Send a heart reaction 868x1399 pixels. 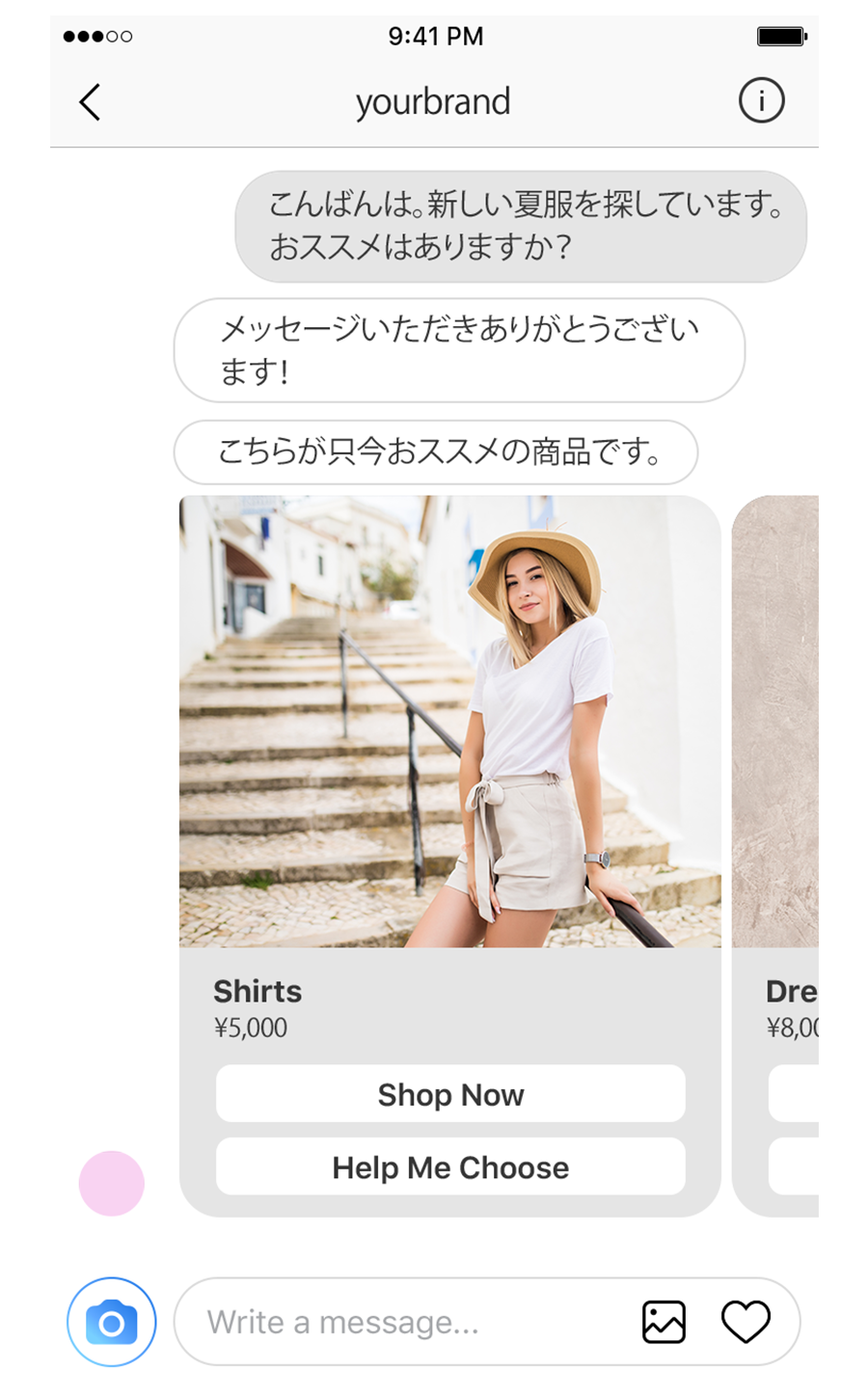746,1322
